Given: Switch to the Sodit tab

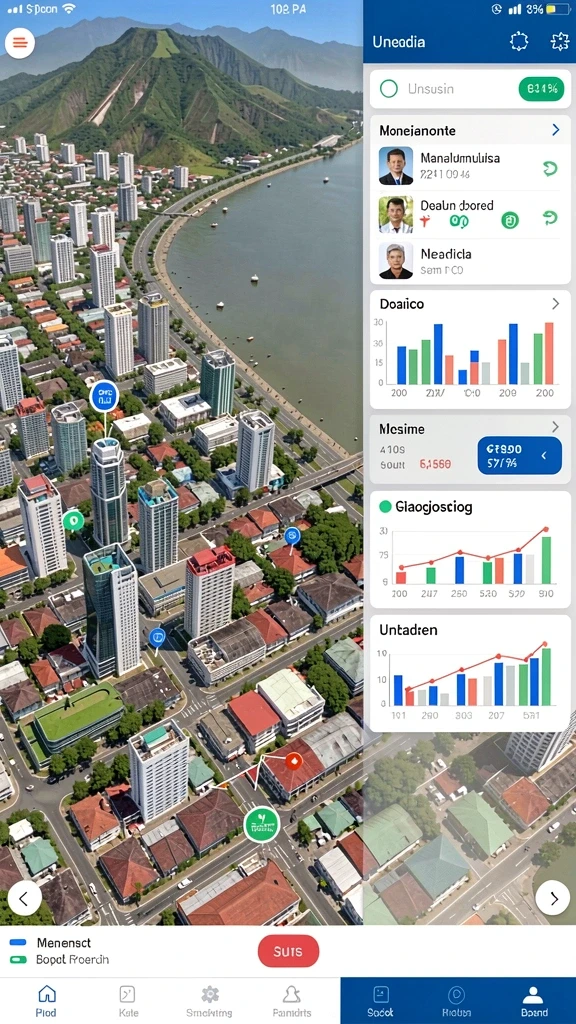Looking at the screenshot, I should click(381, 1001).
